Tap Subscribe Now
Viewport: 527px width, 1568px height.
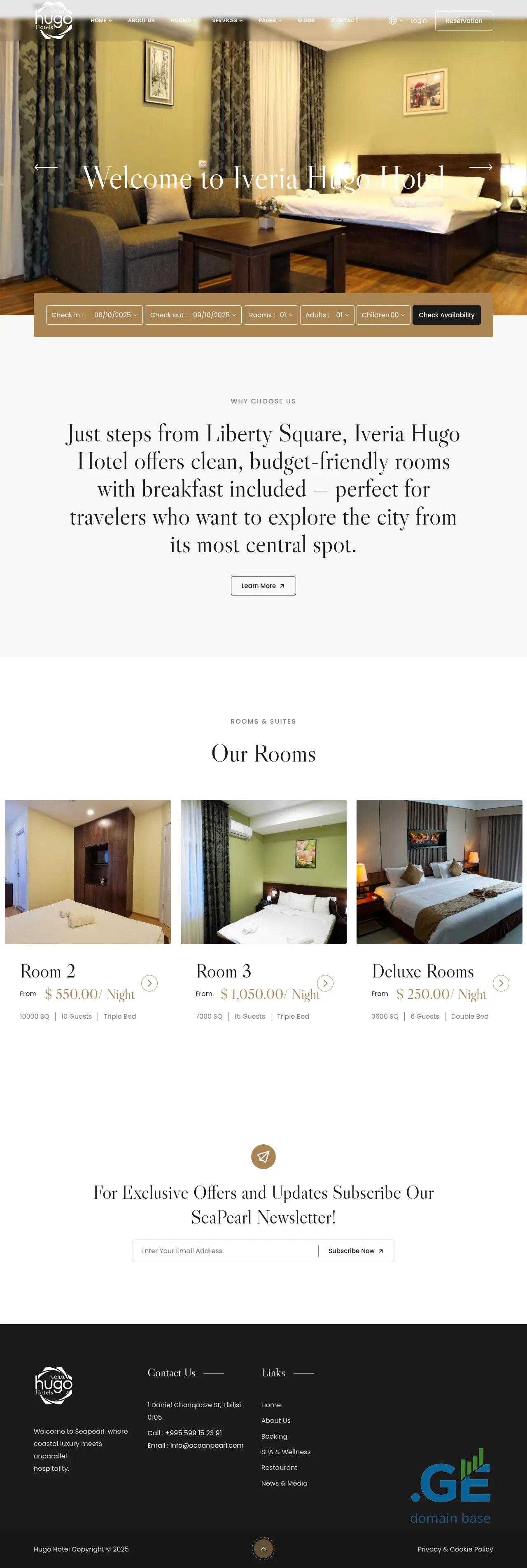pos(356,1251)
